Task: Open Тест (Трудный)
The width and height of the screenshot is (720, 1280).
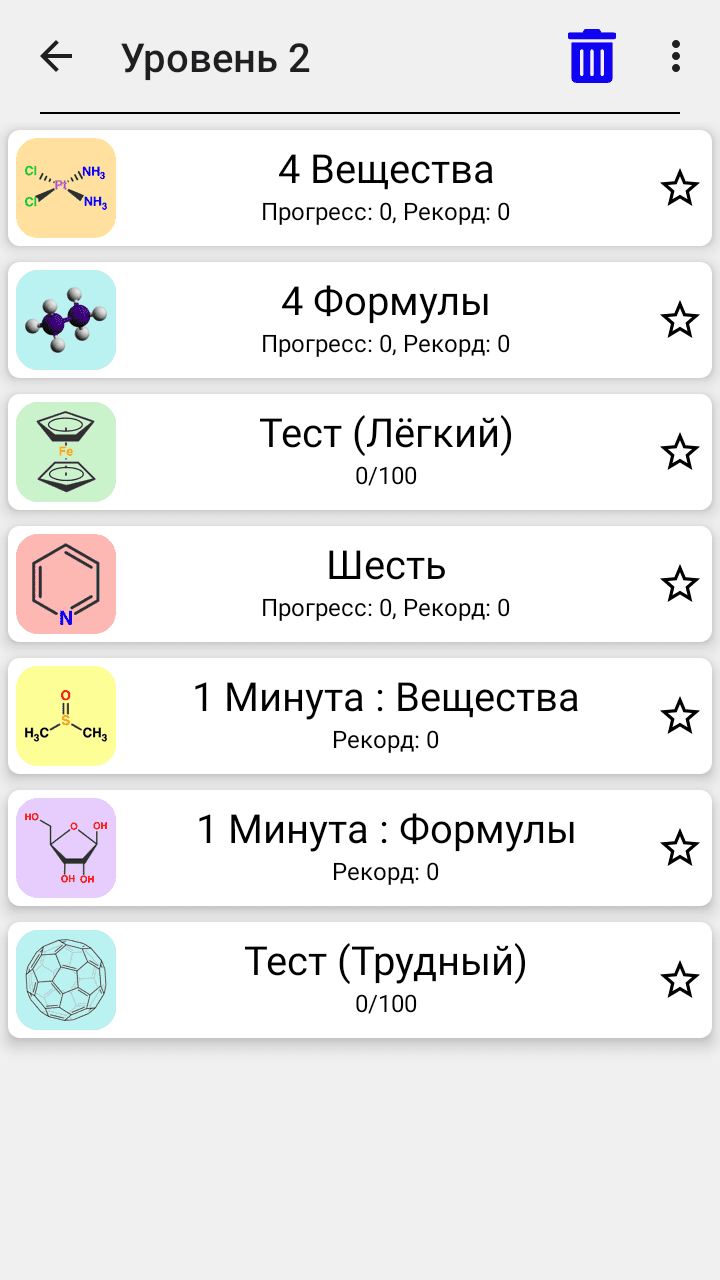Action: (x=385, y=979)
